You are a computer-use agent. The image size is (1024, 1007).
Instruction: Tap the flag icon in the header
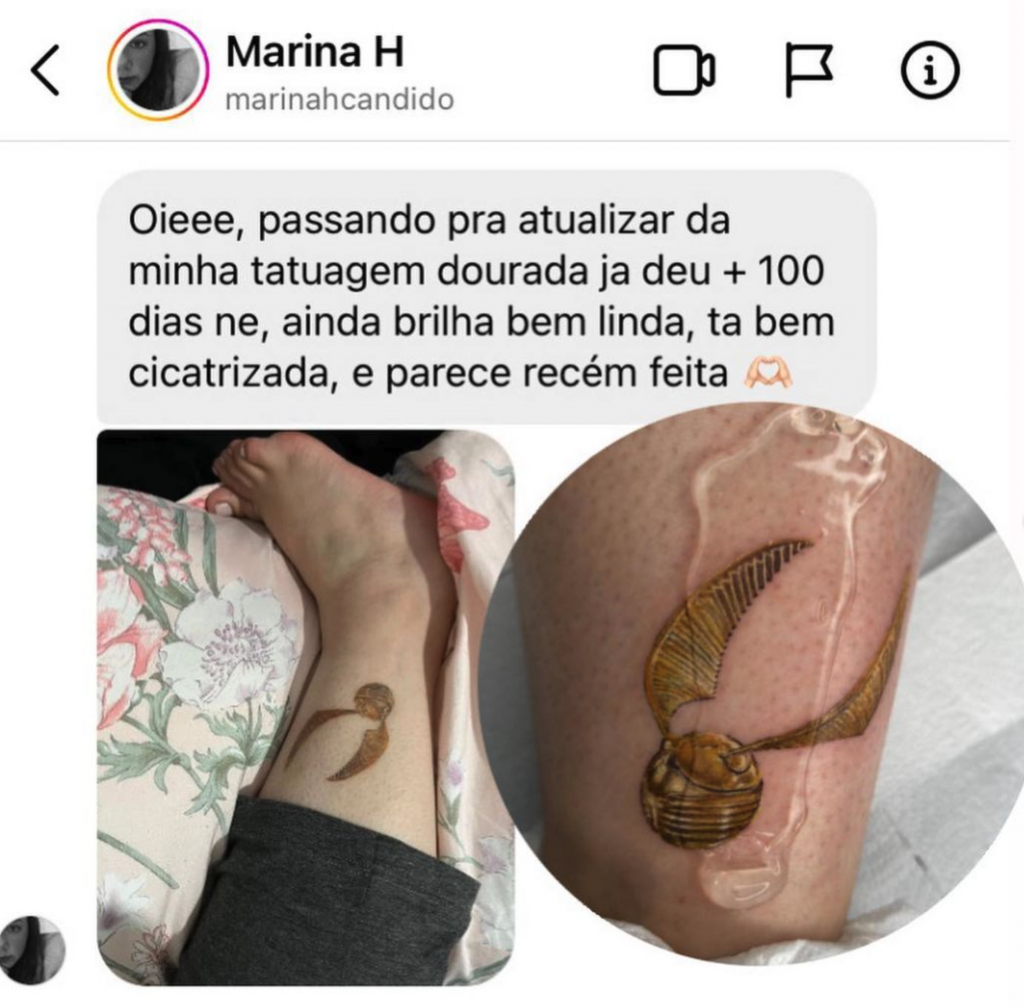808,71
